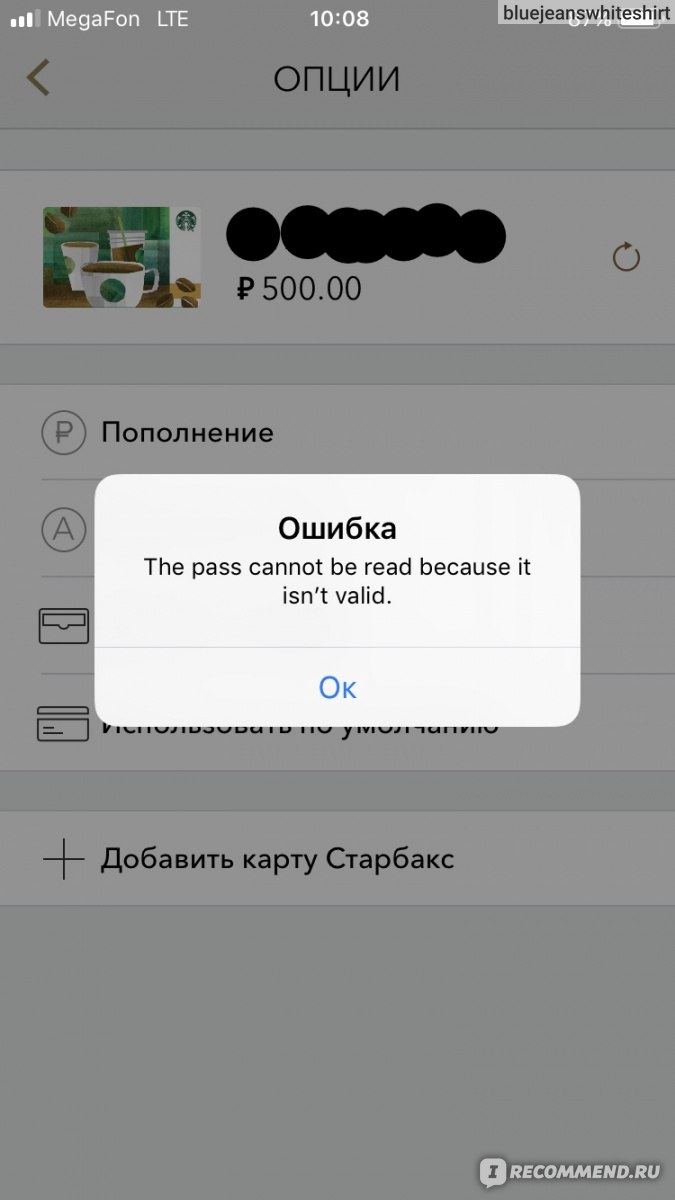675x1200 pixels.
Task: Dismiss the error dialog with Ок
Action: tap(337, 687)
